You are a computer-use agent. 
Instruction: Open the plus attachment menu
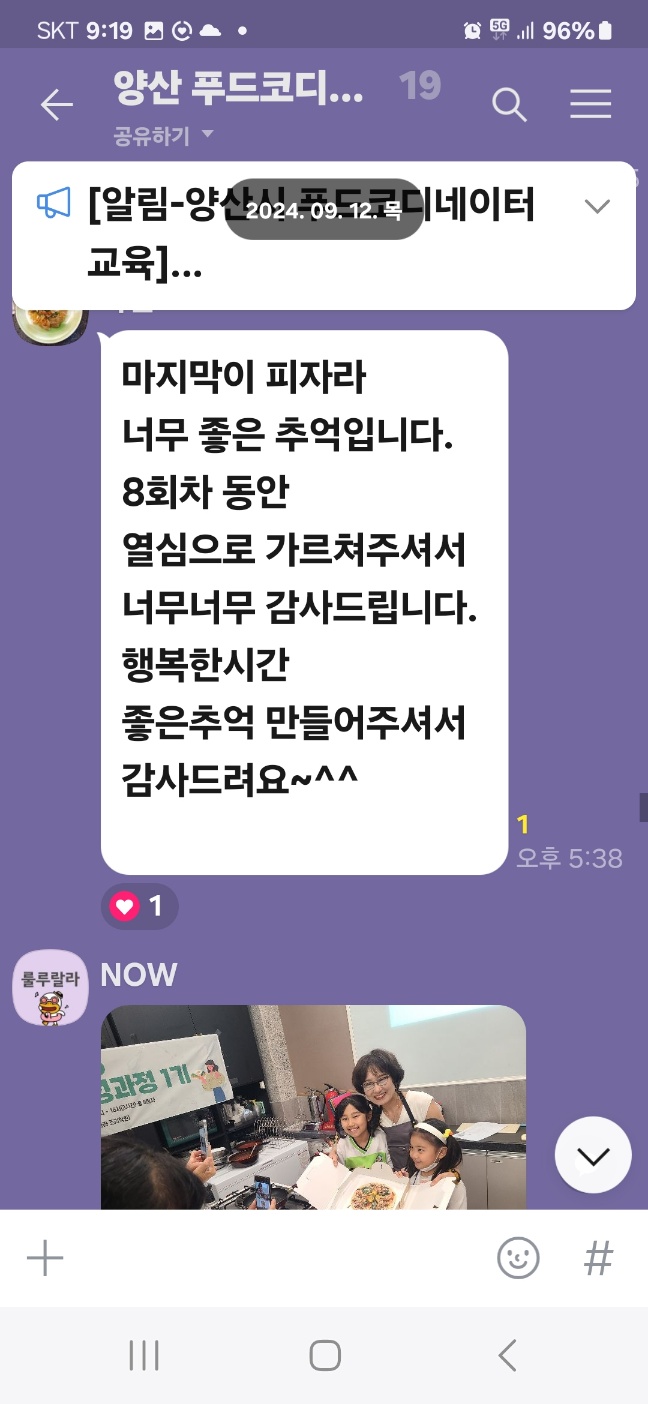[45, 1258]
